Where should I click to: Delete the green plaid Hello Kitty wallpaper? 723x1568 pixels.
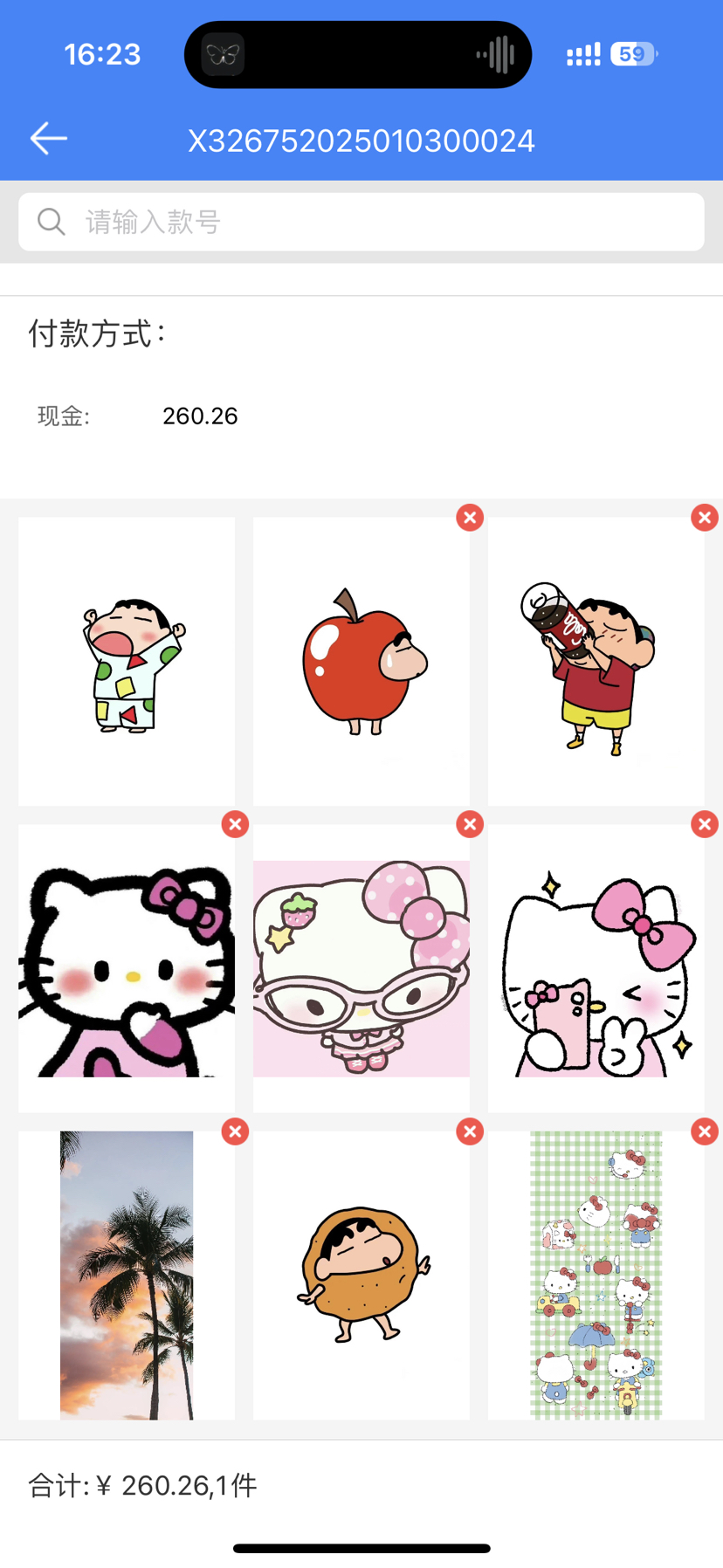coord(704,1131)
